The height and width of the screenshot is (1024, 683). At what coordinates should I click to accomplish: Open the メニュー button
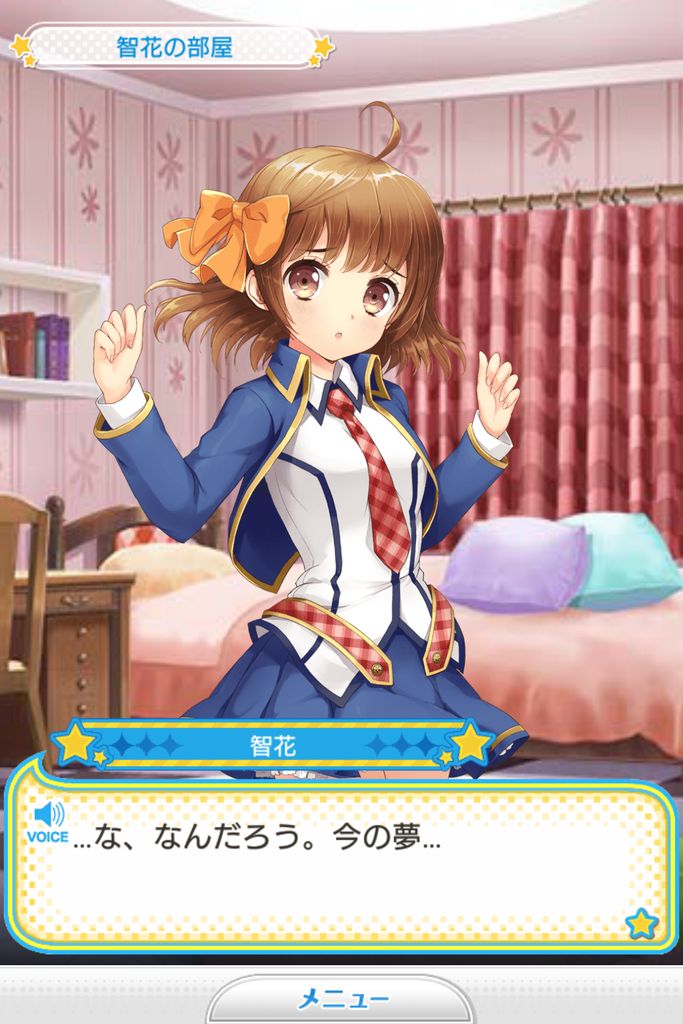pos(341,999)
